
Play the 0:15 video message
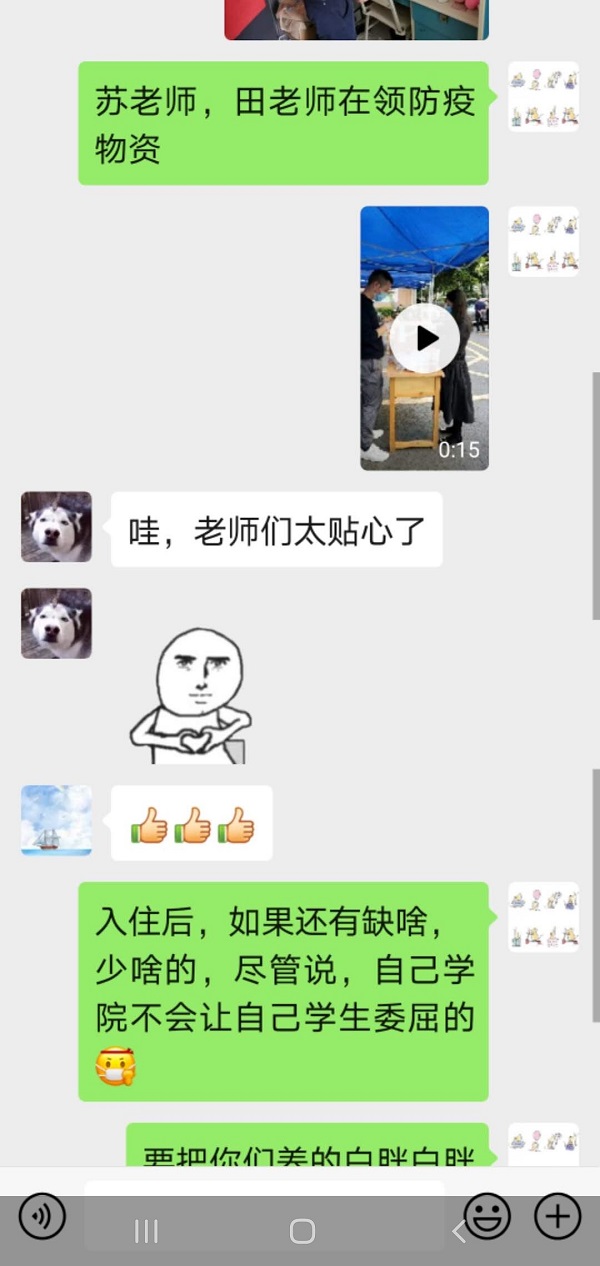click(424, 338)
